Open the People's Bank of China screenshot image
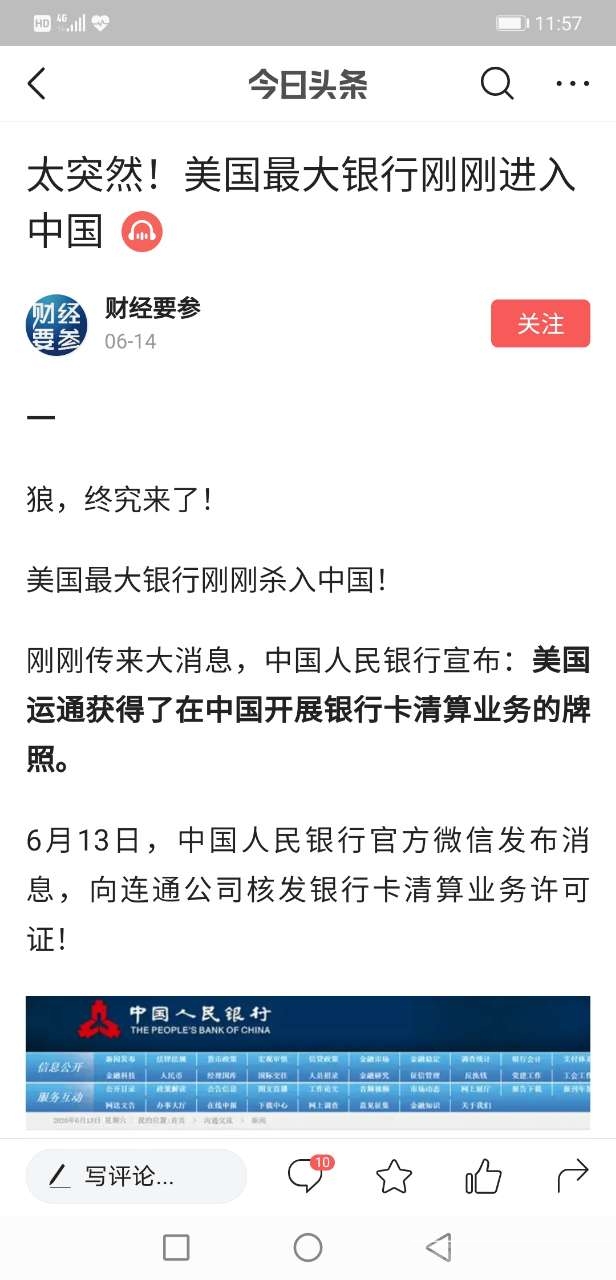 308,1062
